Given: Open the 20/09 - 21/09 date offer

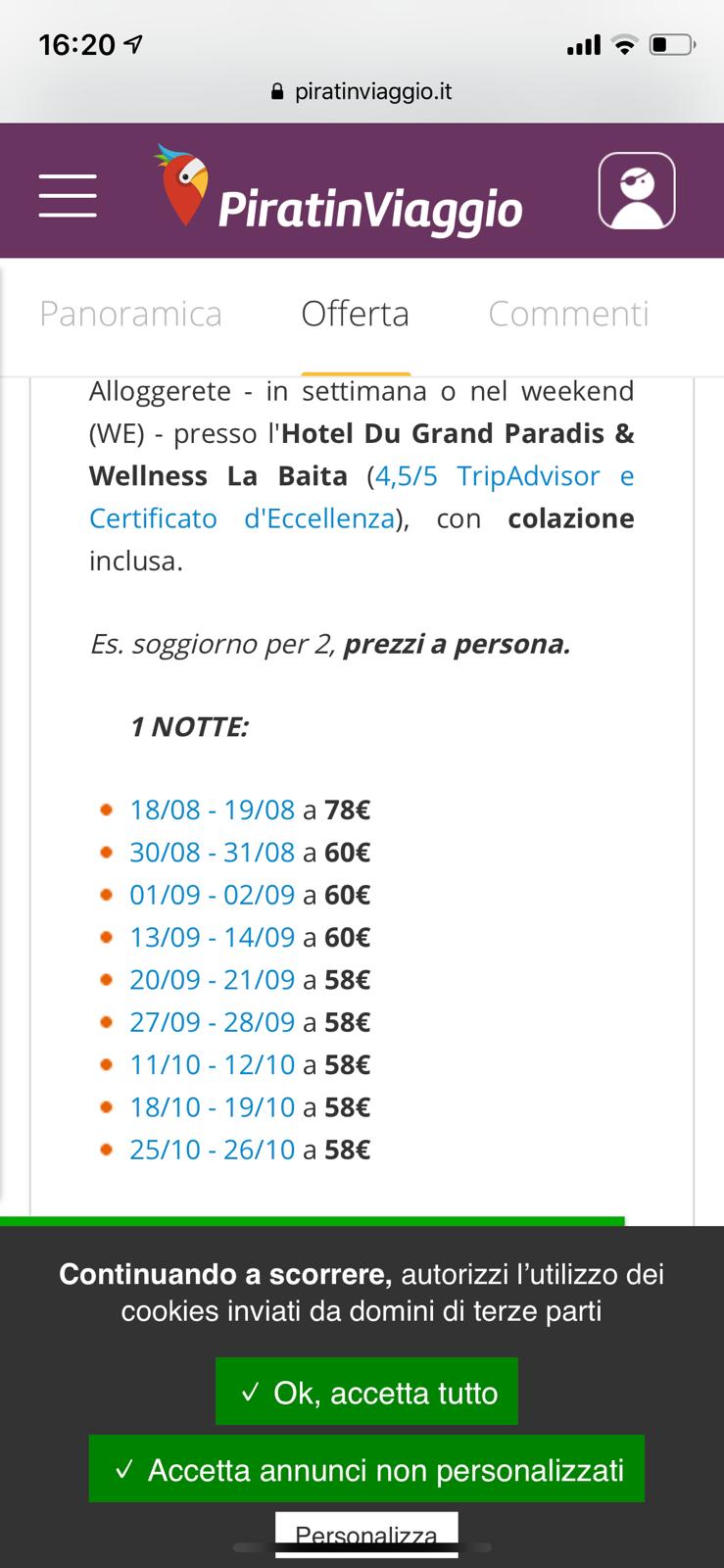Looking at the screenshot, I should pyautogui.click(x=212, y=979).
